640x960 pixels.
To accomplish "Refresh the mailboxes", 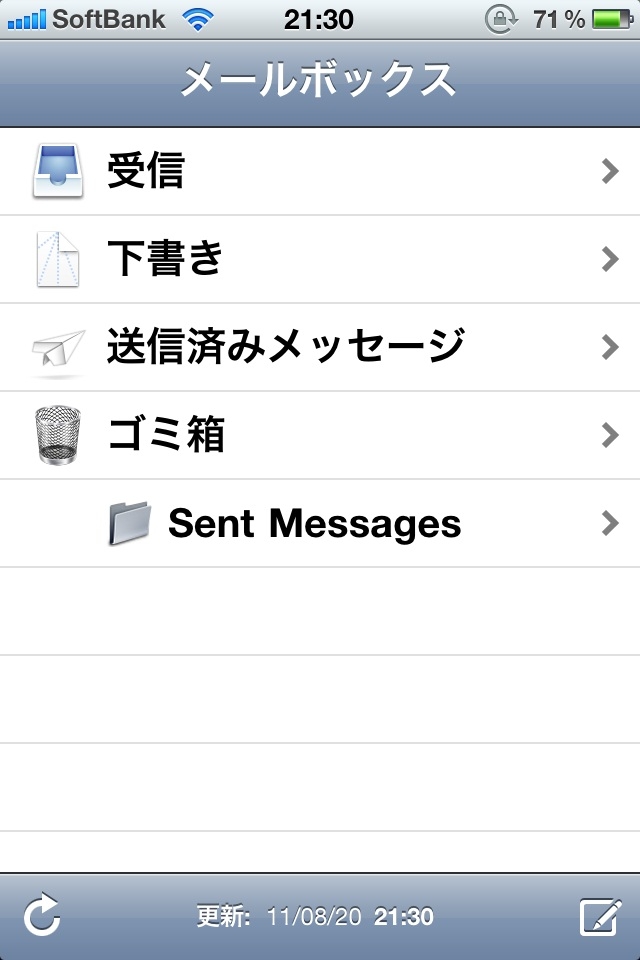I will click(42, 916).
